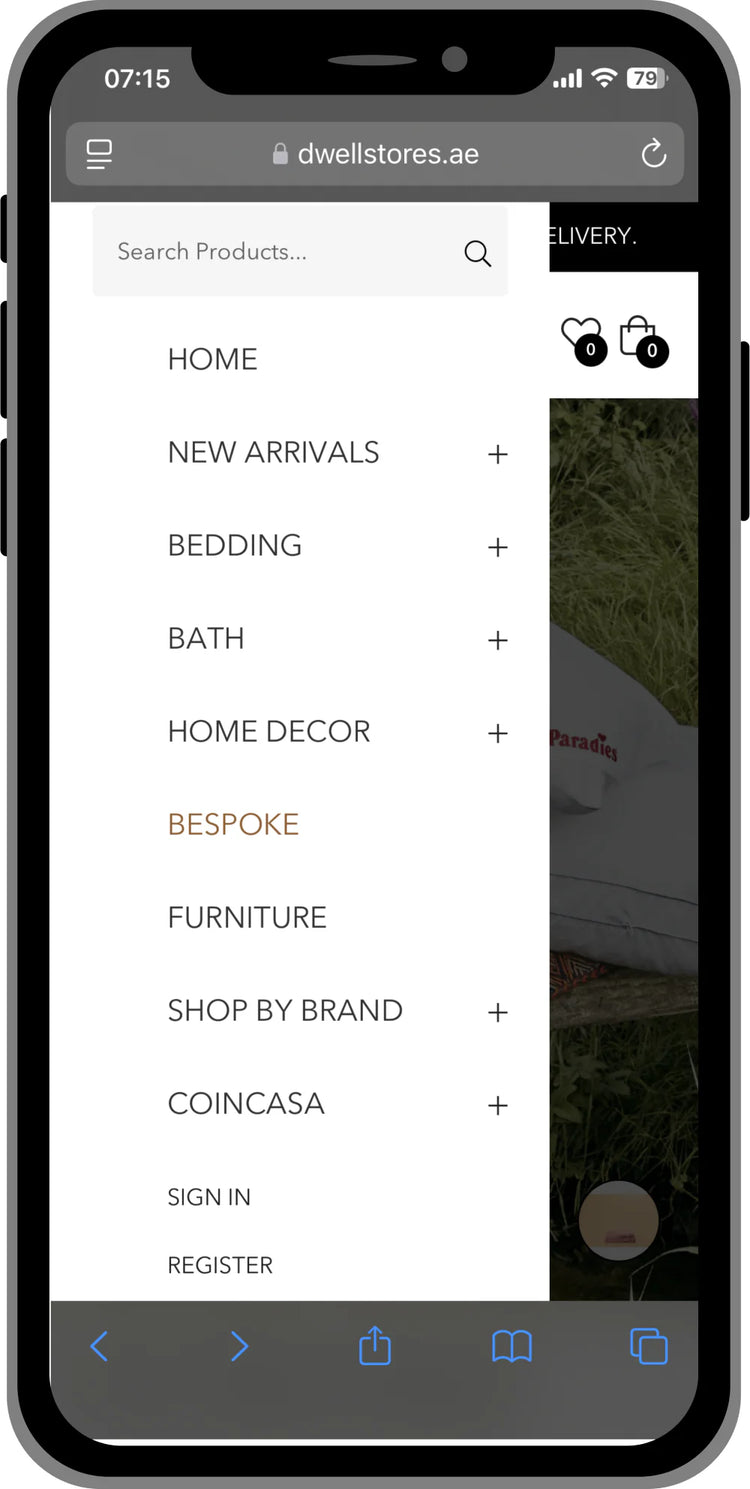Open the SIGN IN link

[209, 1197]
